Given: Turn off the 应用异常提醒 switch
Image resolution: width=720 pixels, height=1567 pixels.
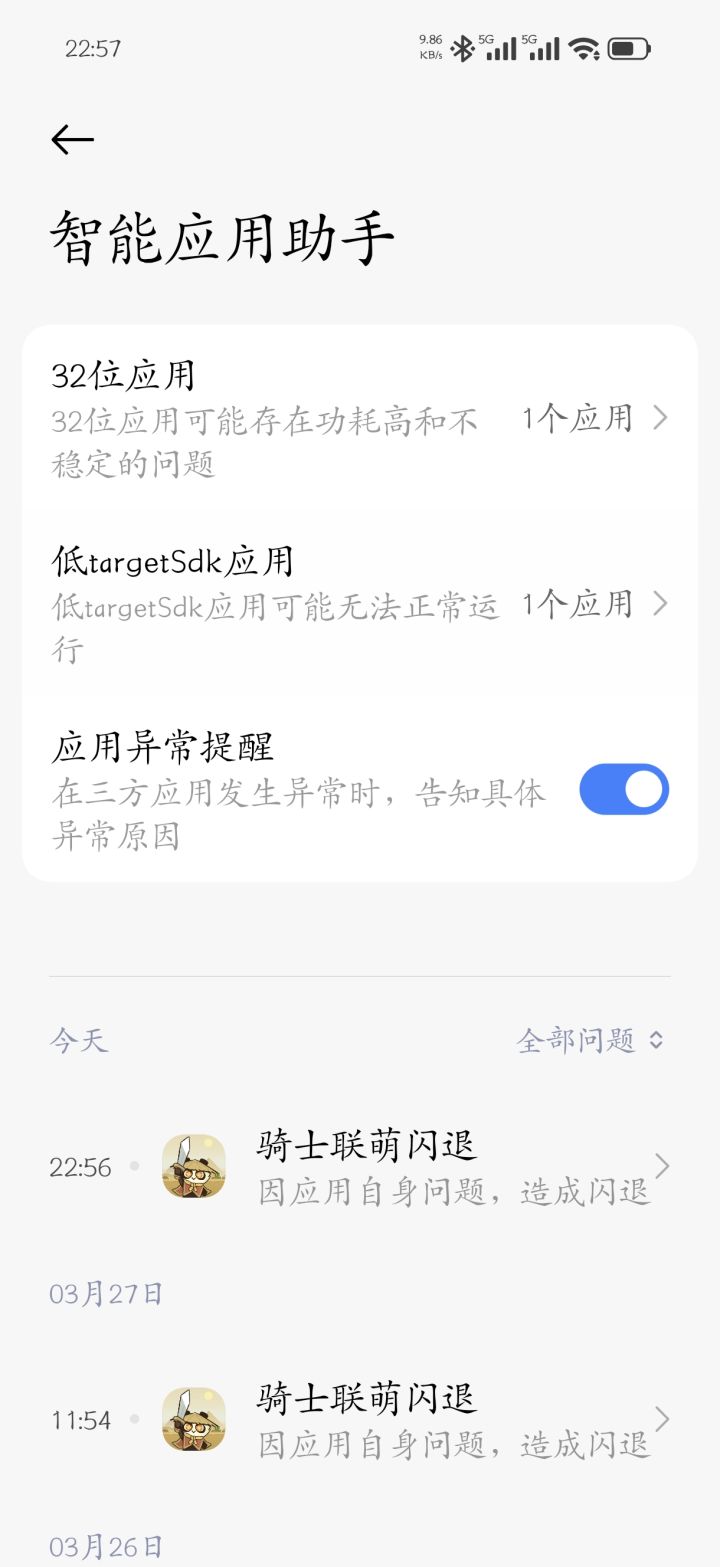Looking at the screenshot, I should tap(623, 789).
